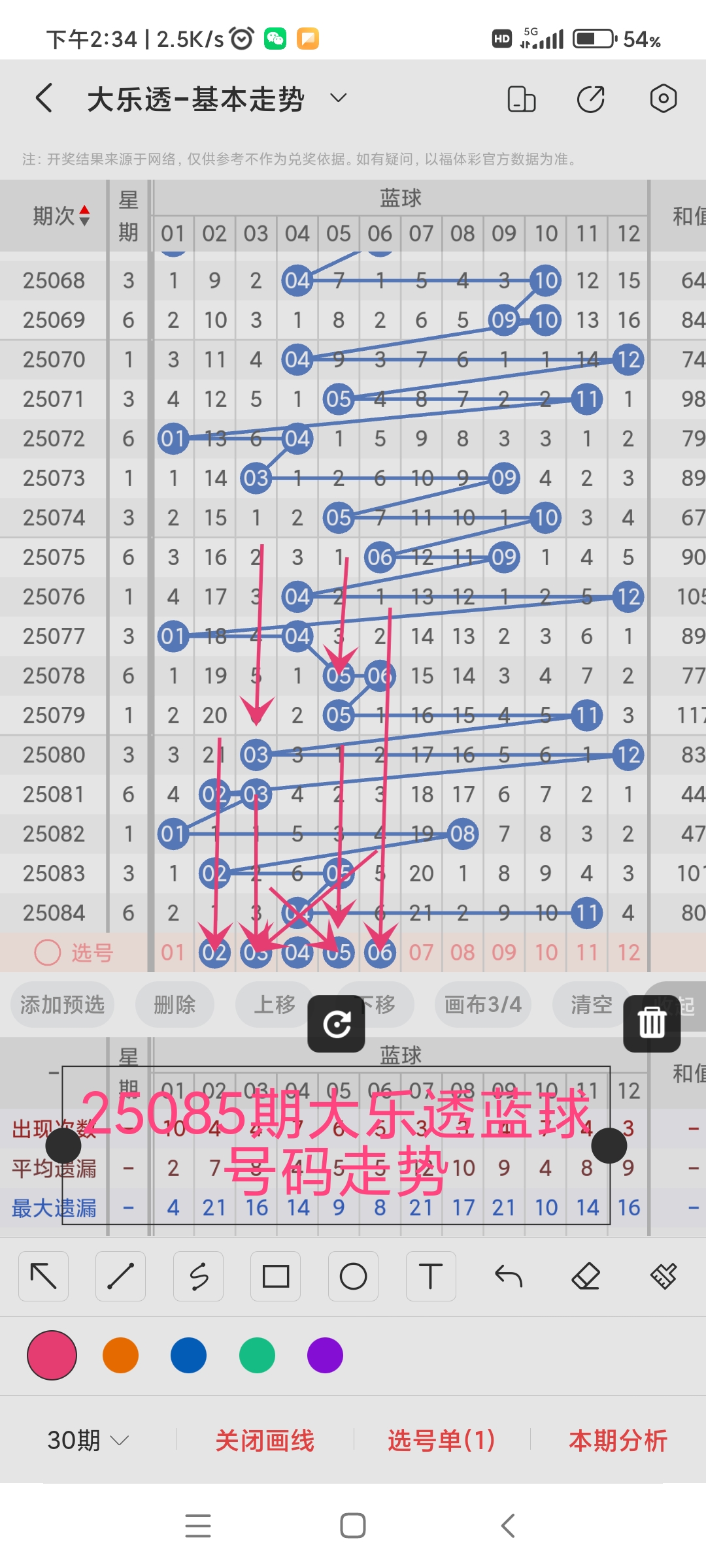Select the eraser tool
Screen dimensions: 706x1568
click(586, 1275)
